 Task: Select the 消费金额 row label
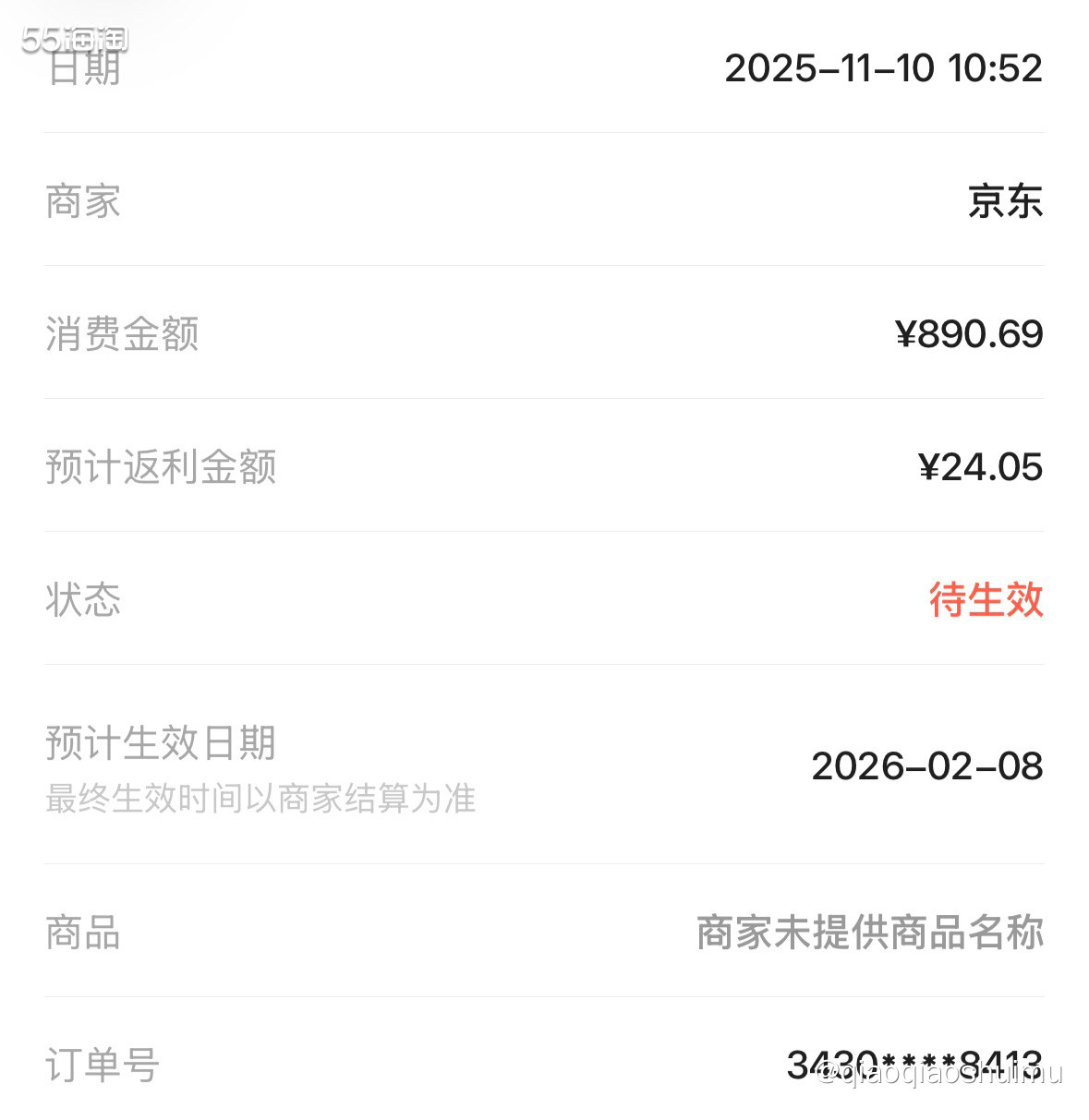pos(124,335)
